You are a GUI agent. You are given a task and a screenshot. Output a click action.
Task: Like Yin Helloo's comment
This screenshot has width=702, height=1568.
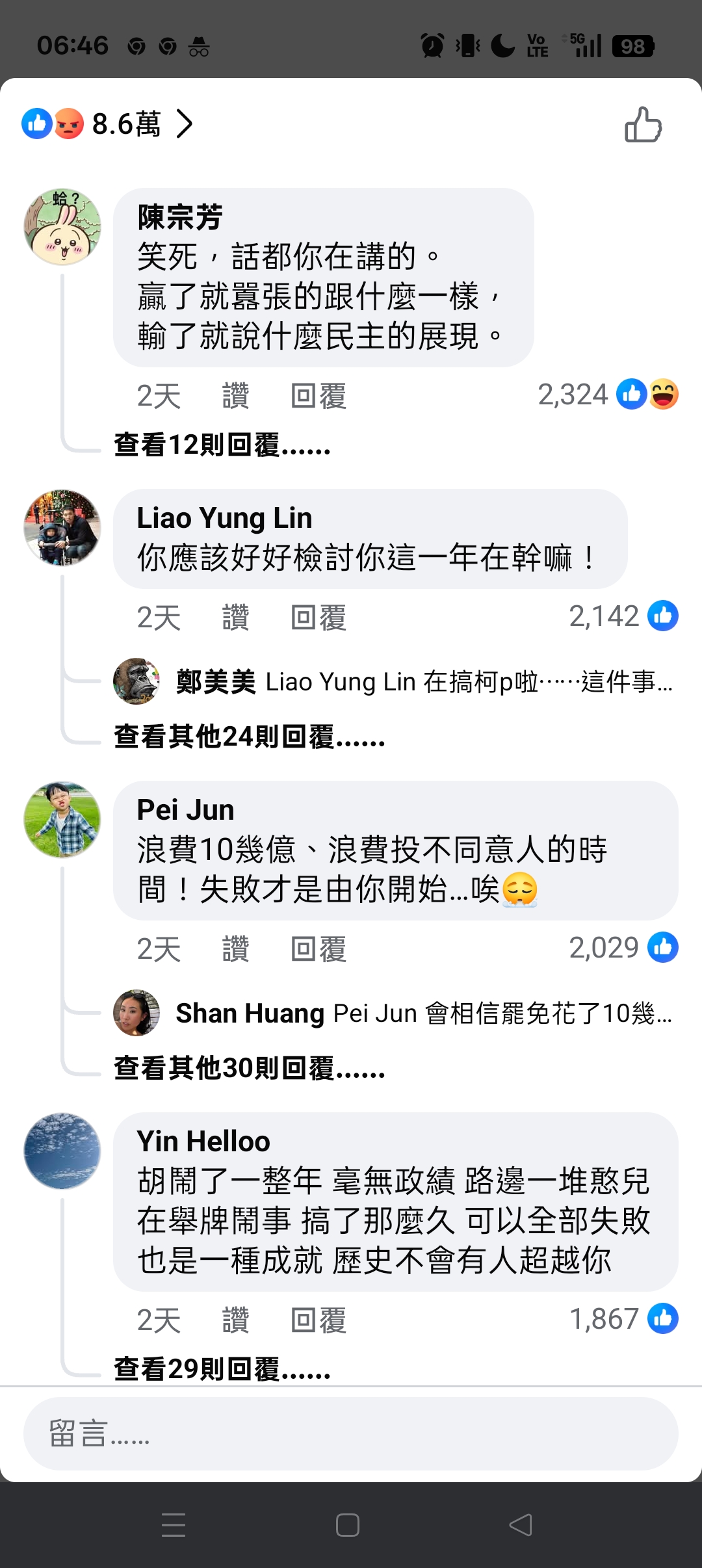click(x=235, y=1320)
